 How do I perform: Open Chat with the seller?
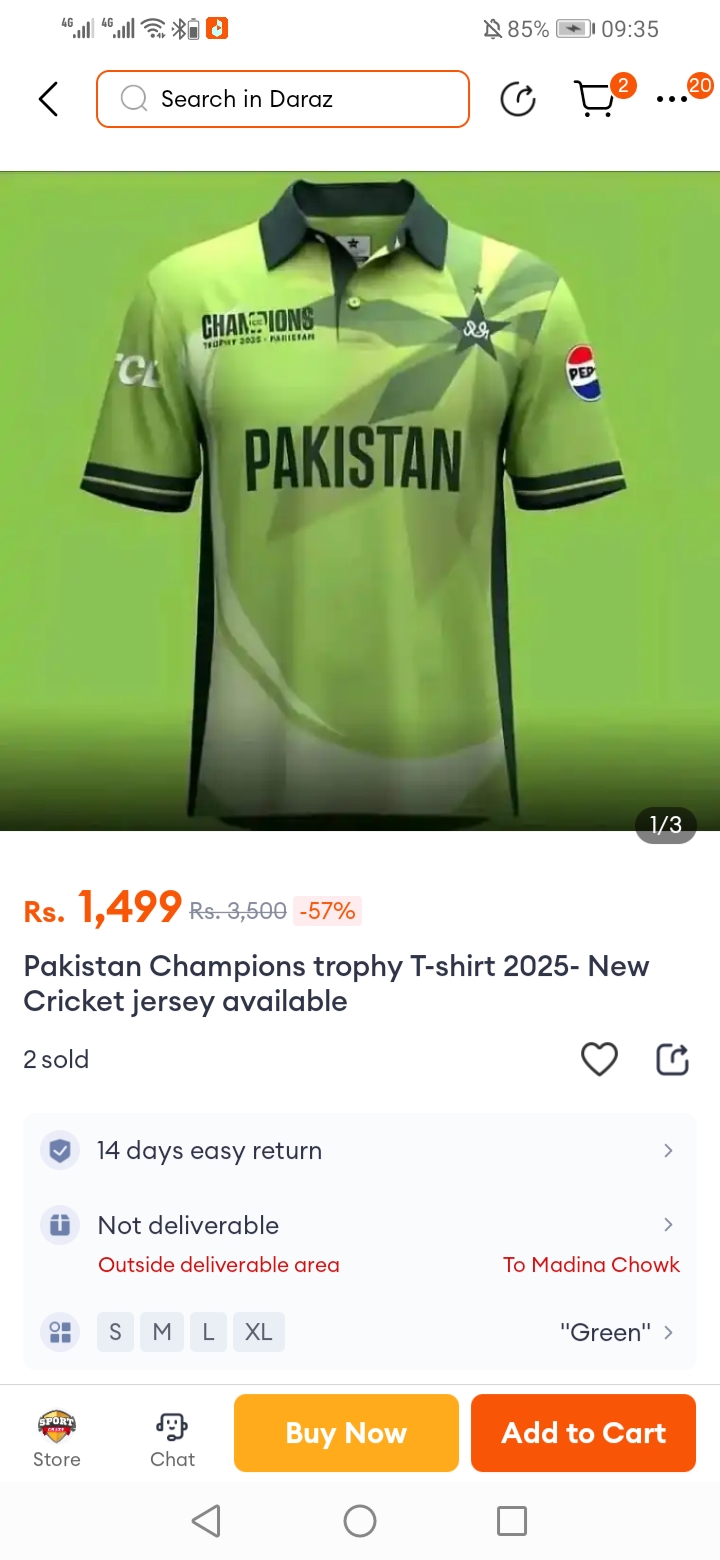tap(172, 1438)
